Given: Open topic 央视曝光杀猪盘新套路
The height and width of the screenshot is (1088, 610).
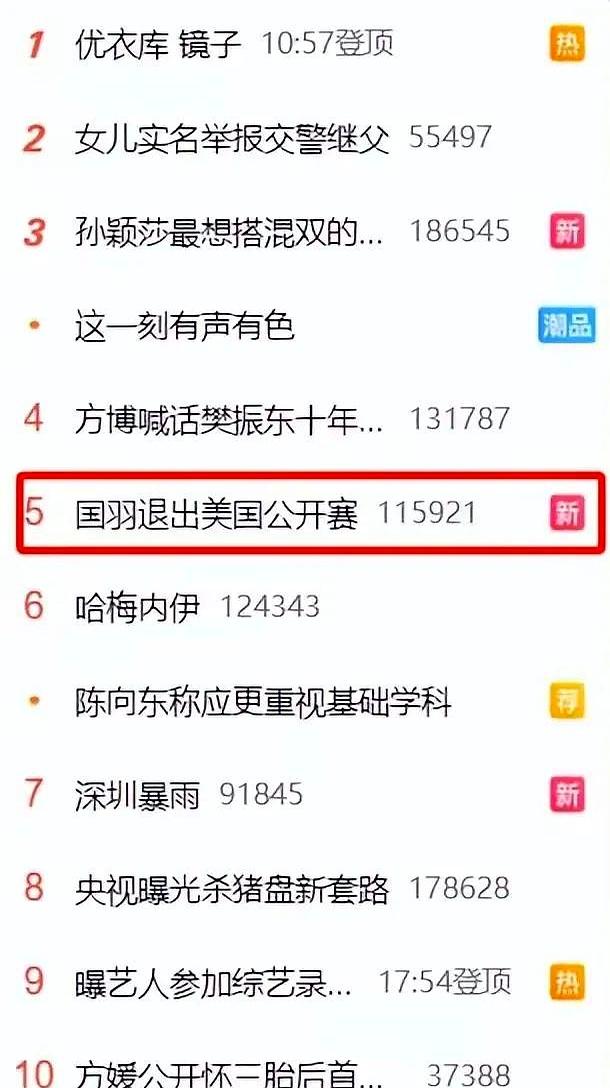Looking at the screenshot, I should [232, 888].
